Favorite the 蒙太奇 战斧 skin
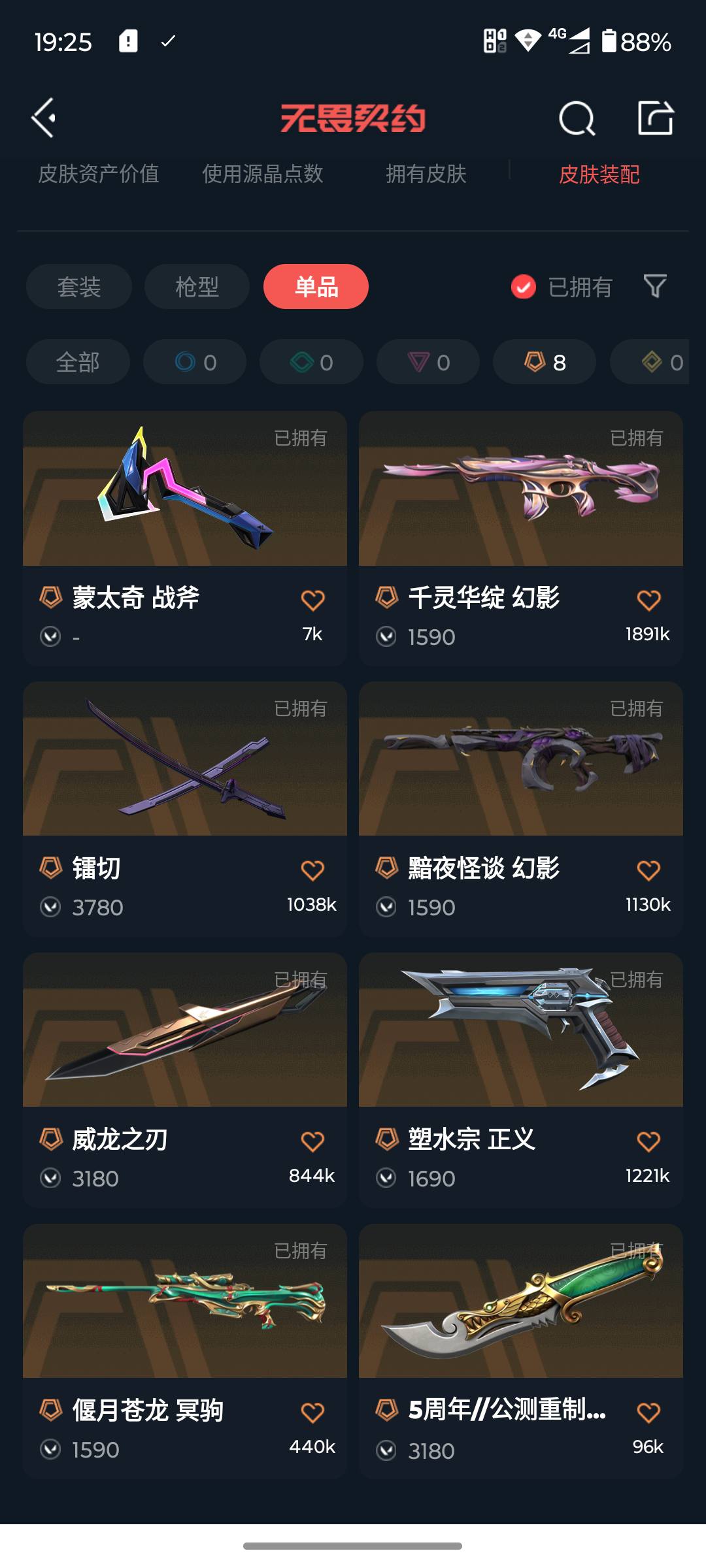706x1568 pixels. [313, 596]
